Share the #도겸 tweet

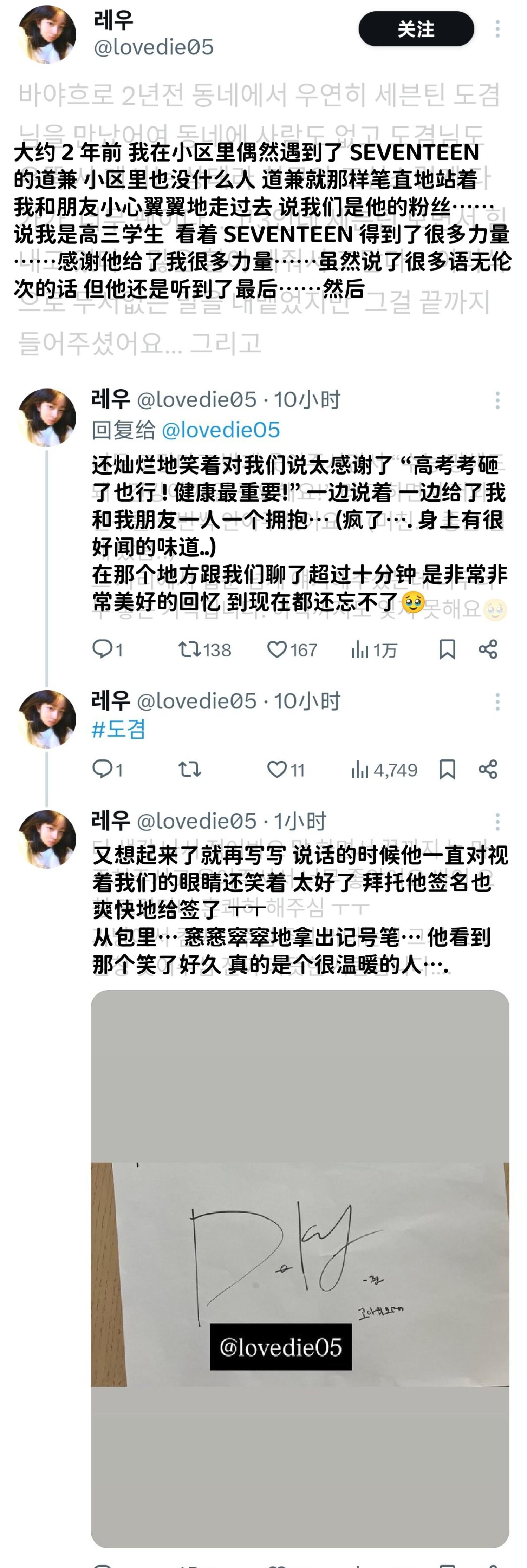[x=488, y=769]
